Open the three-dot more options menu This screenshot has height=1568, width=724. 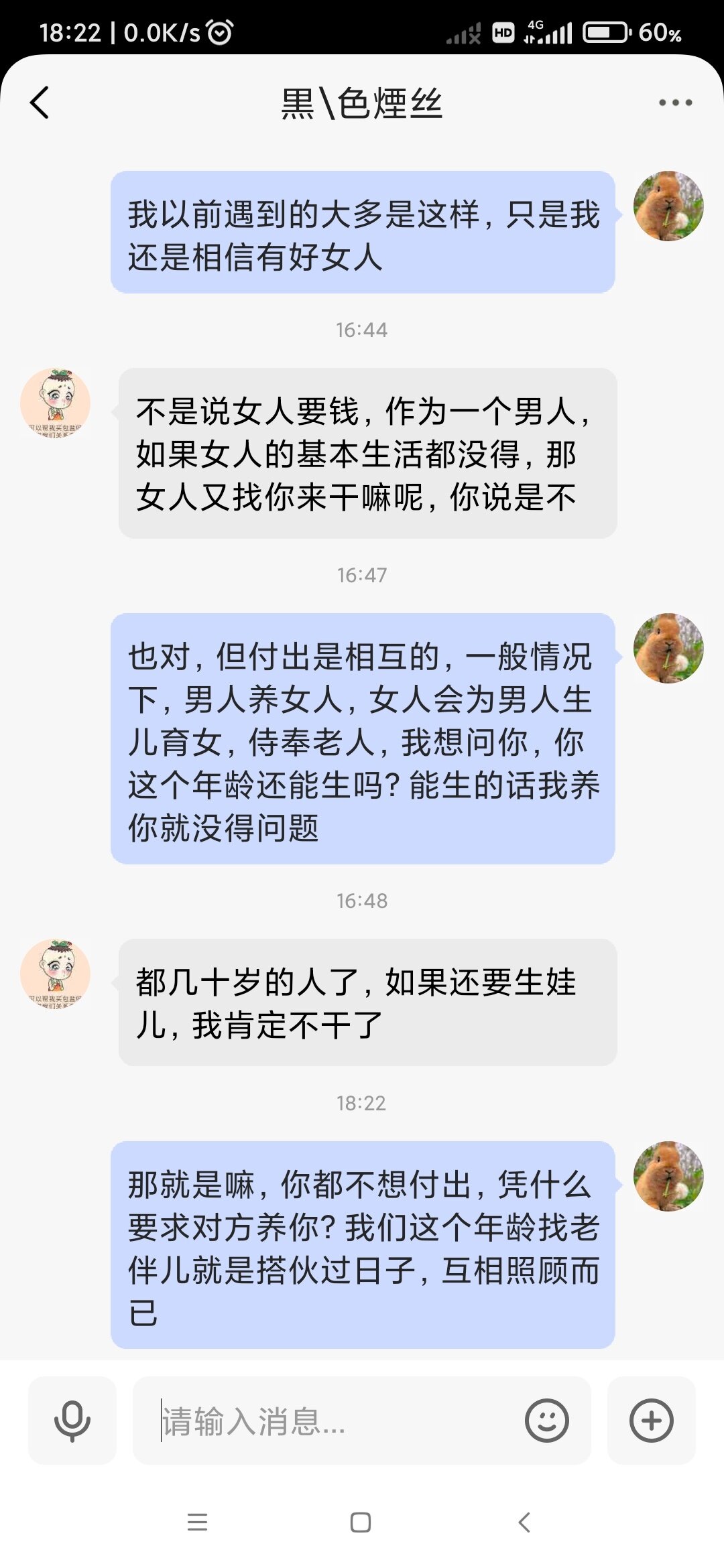(675, 103)
